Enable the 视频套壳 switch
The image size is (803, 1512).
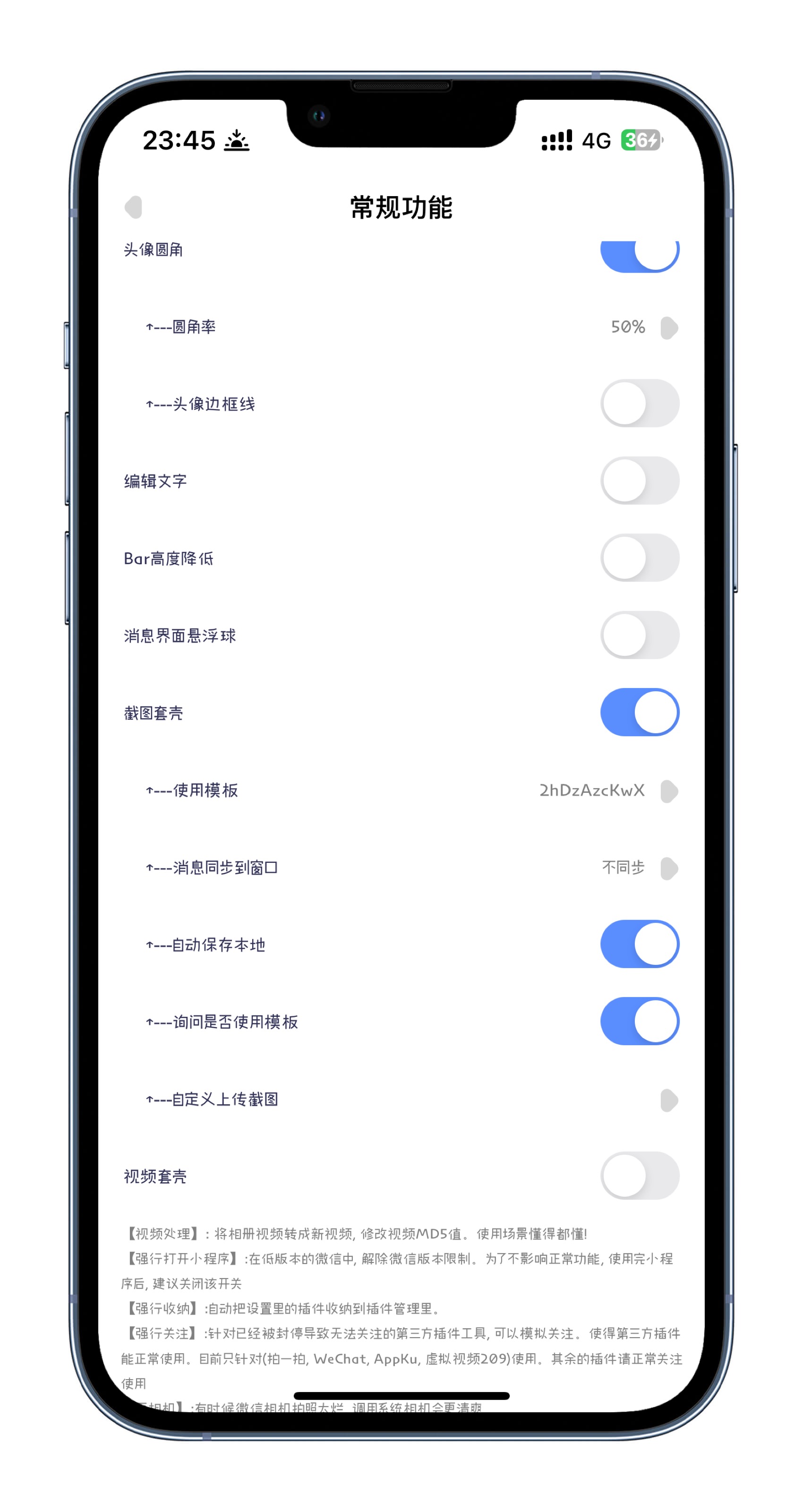(x=639, y=1176)
